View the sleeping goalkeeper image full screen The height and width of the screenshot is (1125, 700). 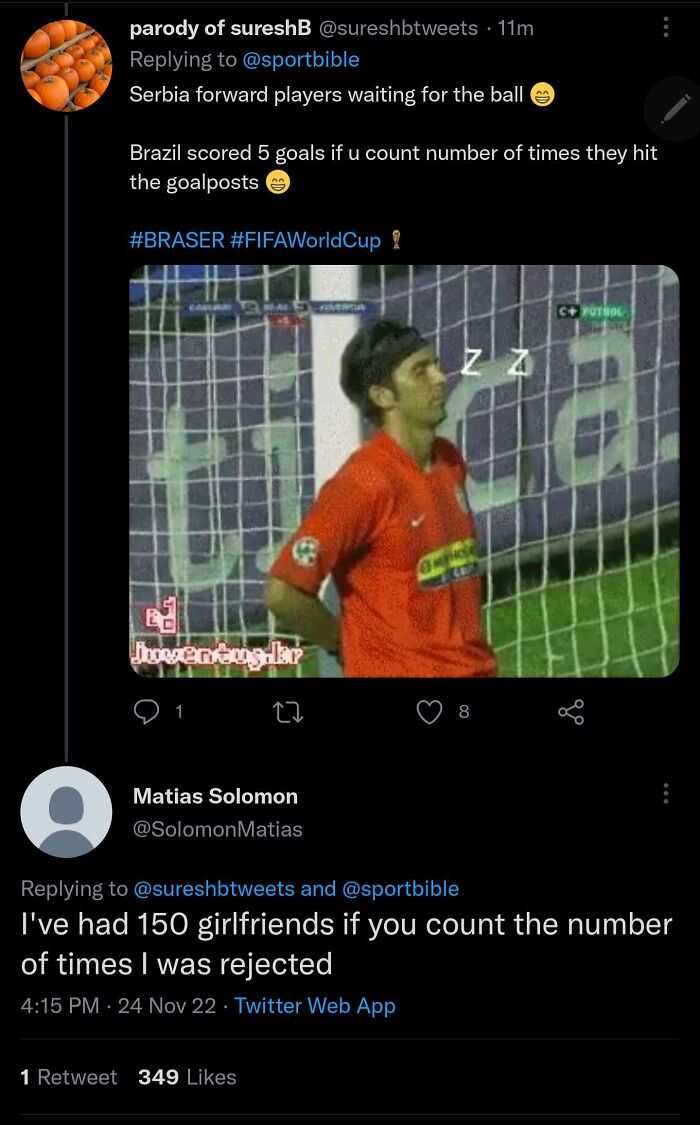point(404,471)
